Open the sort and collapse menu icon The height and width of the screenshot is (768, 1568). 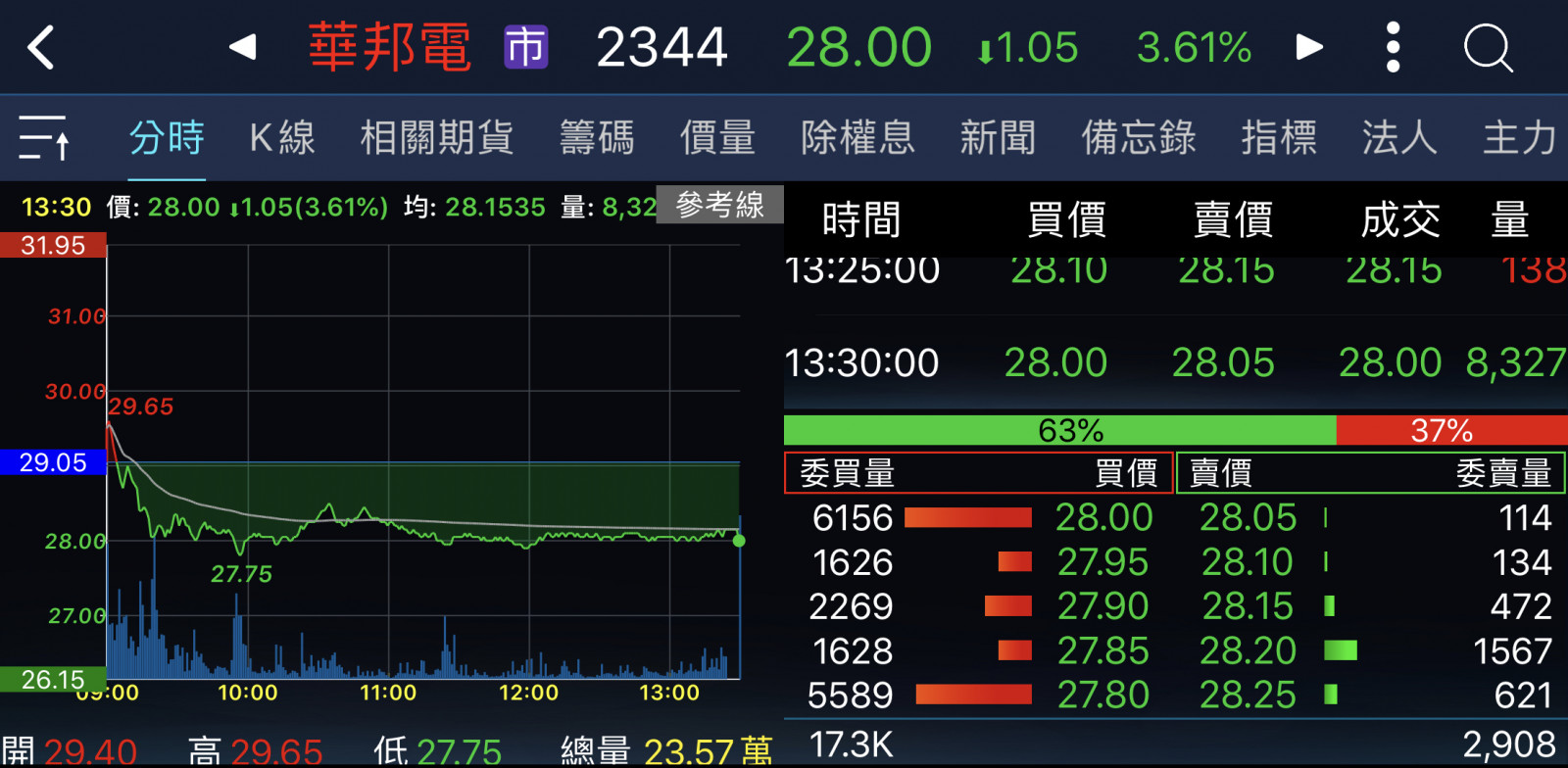click(x=44, y=137)
